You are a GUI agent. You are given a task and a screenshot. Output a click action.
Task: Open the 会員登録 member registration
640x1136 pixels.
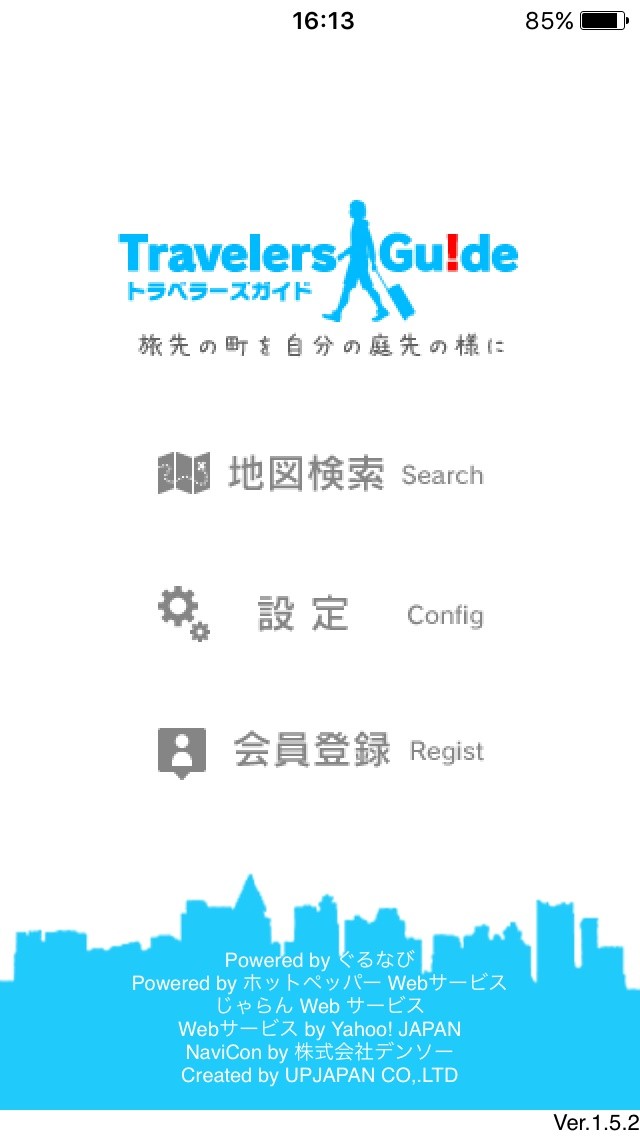(320, 750)
